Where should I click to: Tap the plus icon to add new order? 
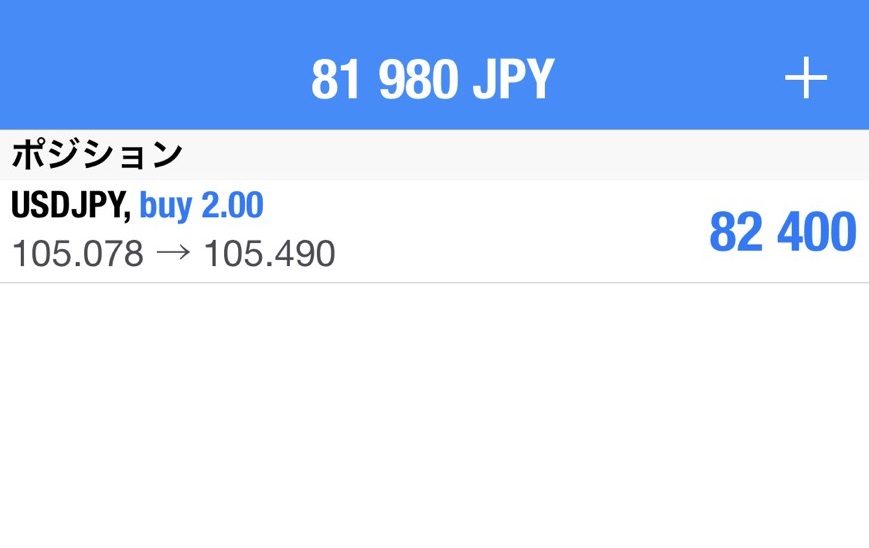pyautogui.click(x=806, y=79)
